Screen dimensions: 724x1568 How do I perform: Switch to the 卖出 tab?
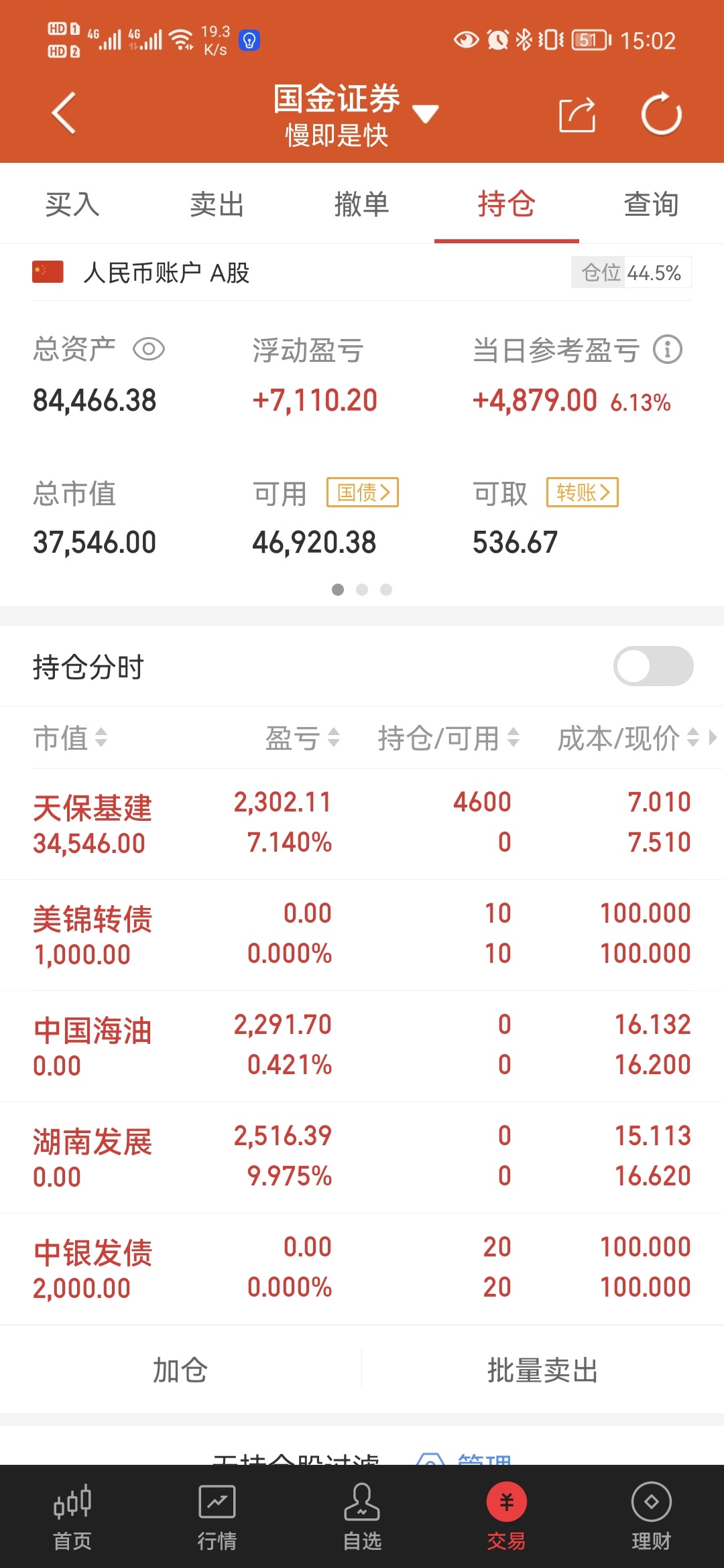[x=217, y=204]
